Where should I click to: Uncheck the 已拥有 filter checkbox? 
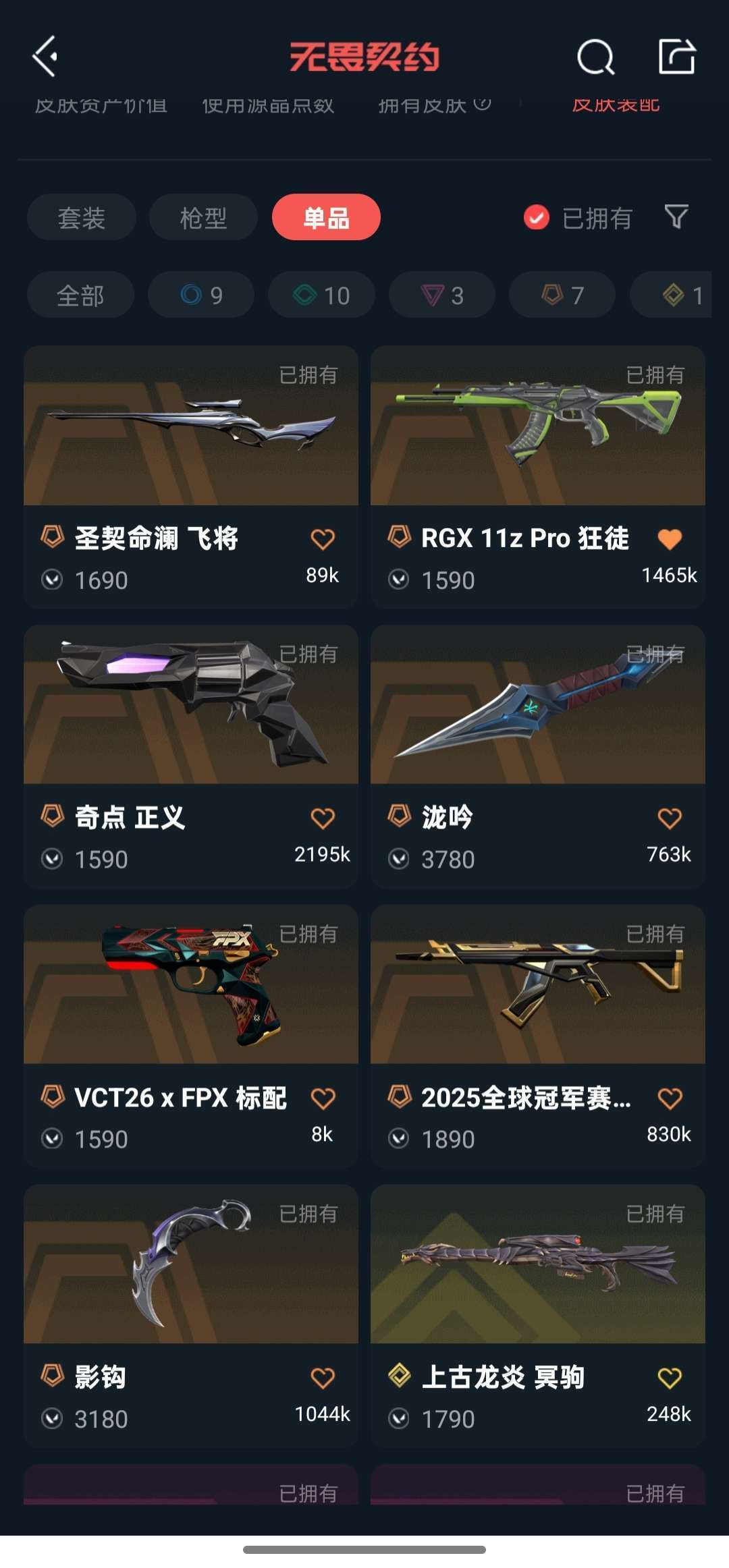click(537, 217)
